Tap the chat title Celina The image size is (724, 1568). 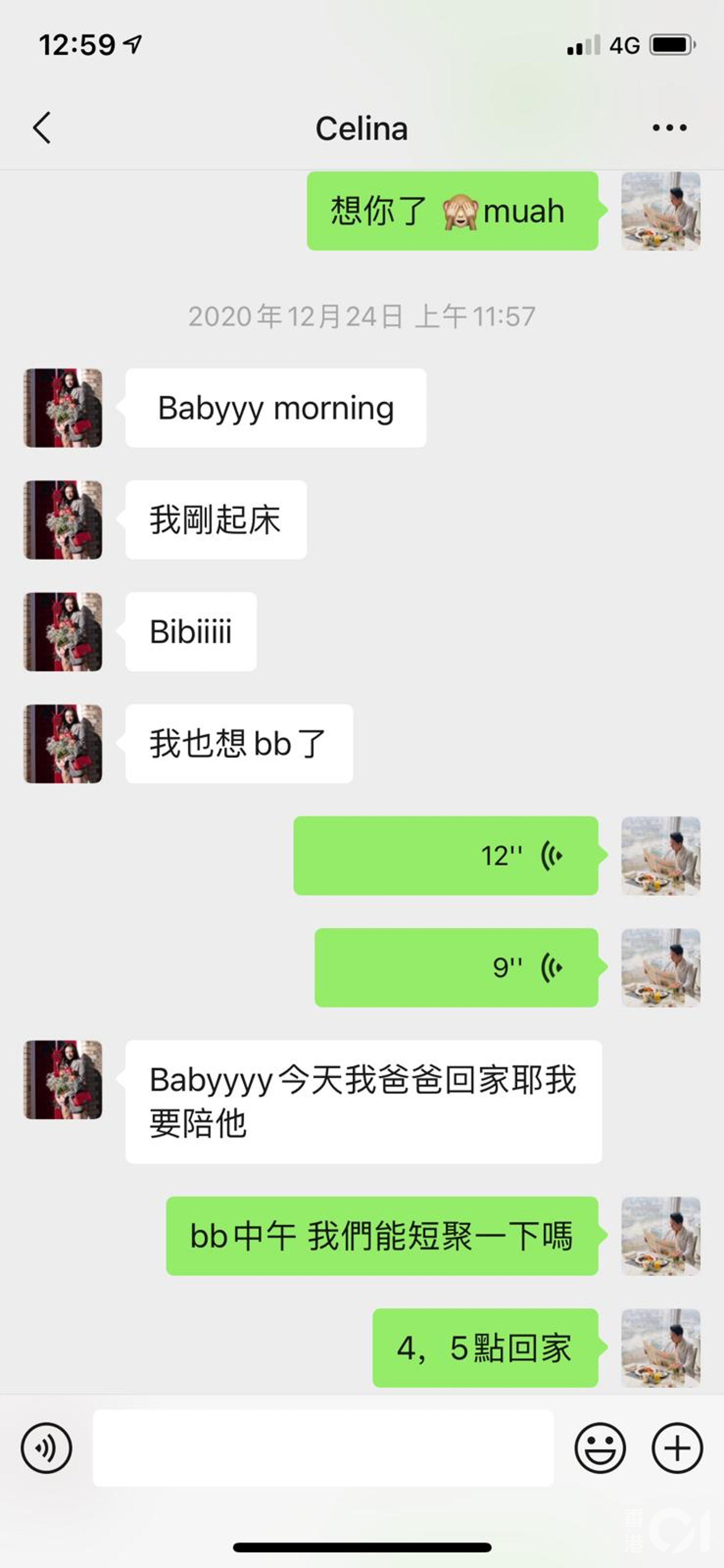(362, 128)
